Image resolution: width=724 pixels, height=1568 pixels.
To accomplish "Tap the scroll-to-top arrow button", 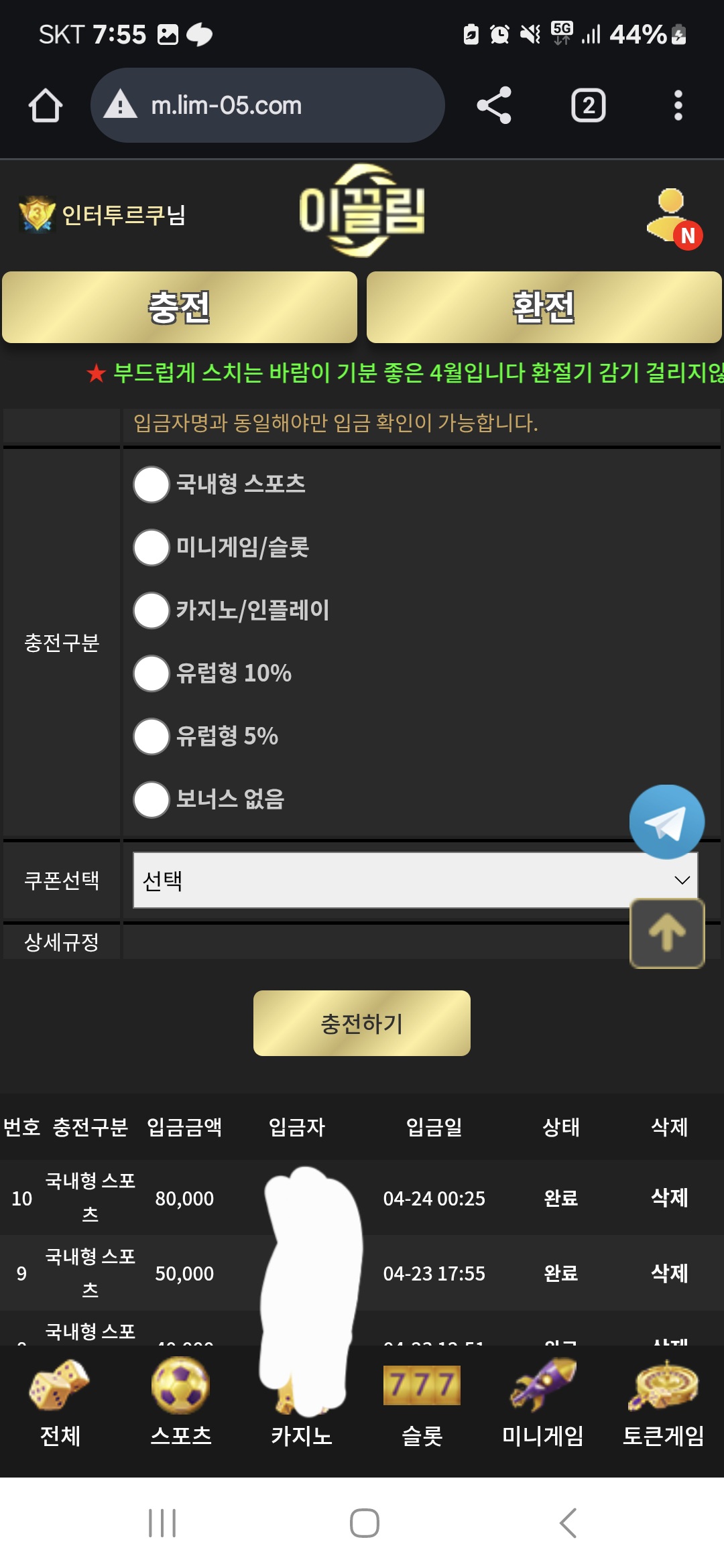I will (x=667, y=933).
